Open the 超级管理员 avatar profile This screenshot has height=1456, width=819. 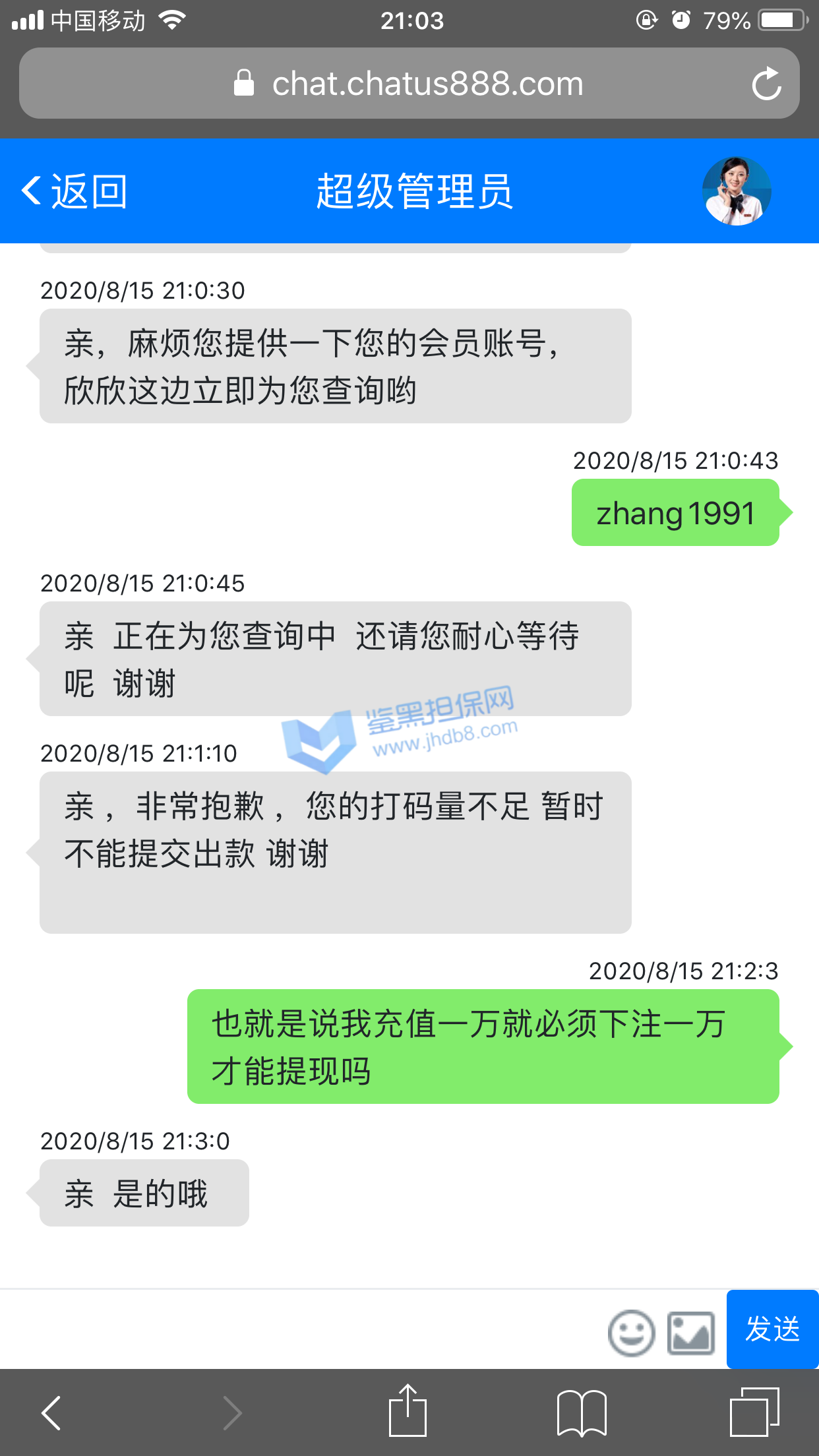pos(736,191)
